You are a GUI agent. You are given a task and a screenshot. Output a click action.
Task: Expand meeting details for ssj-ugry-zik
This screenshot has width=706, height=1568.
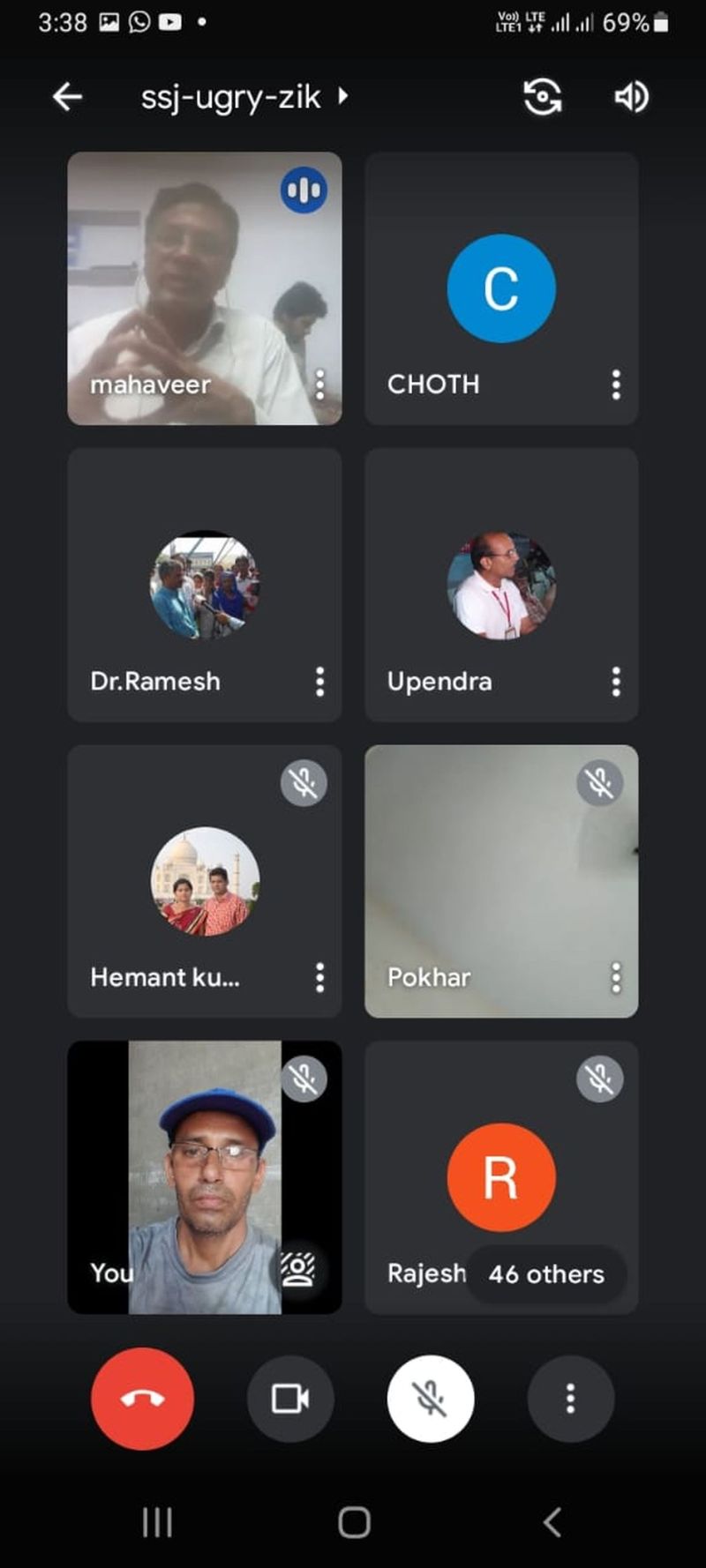click(342, 96)
